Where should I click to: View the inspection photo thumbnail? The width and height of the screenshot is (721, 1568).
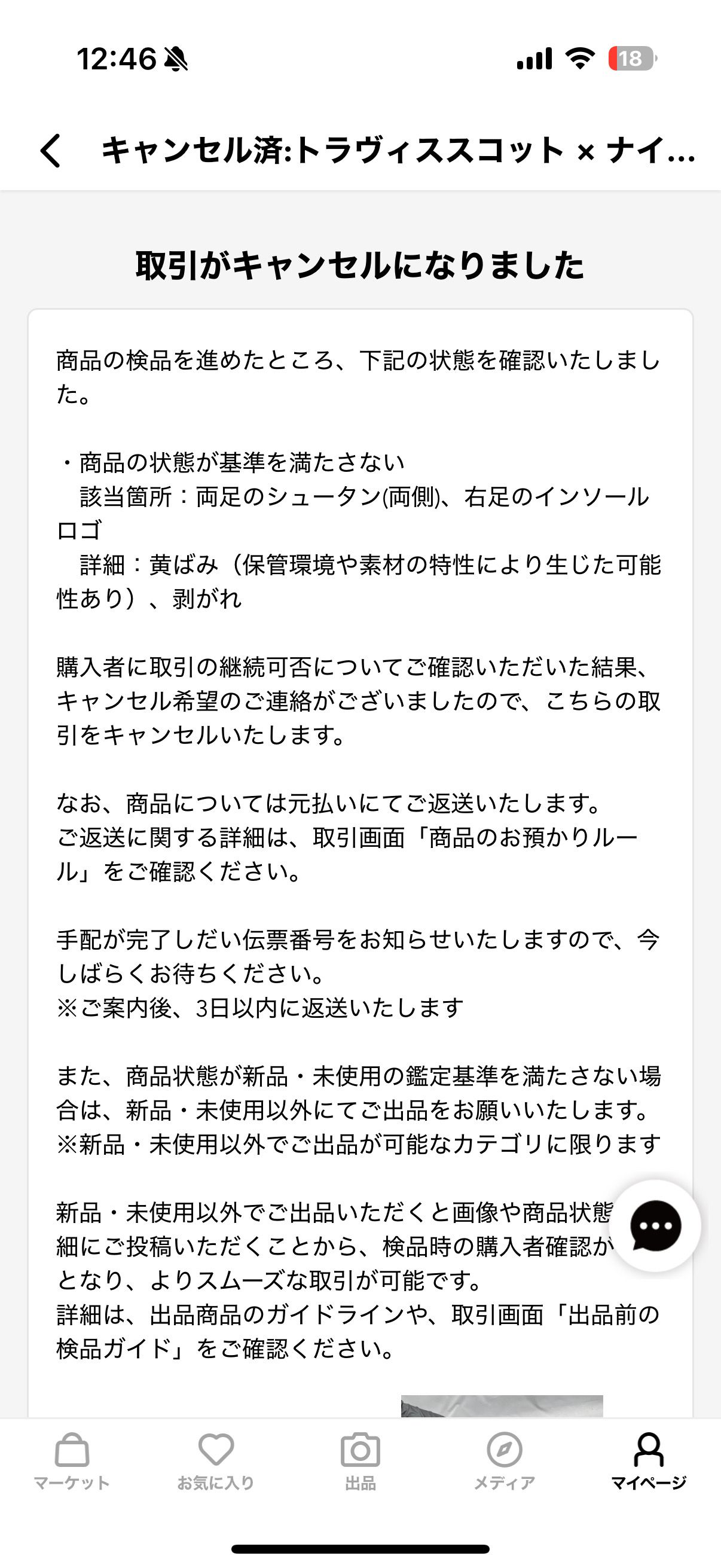point(502,1406)
